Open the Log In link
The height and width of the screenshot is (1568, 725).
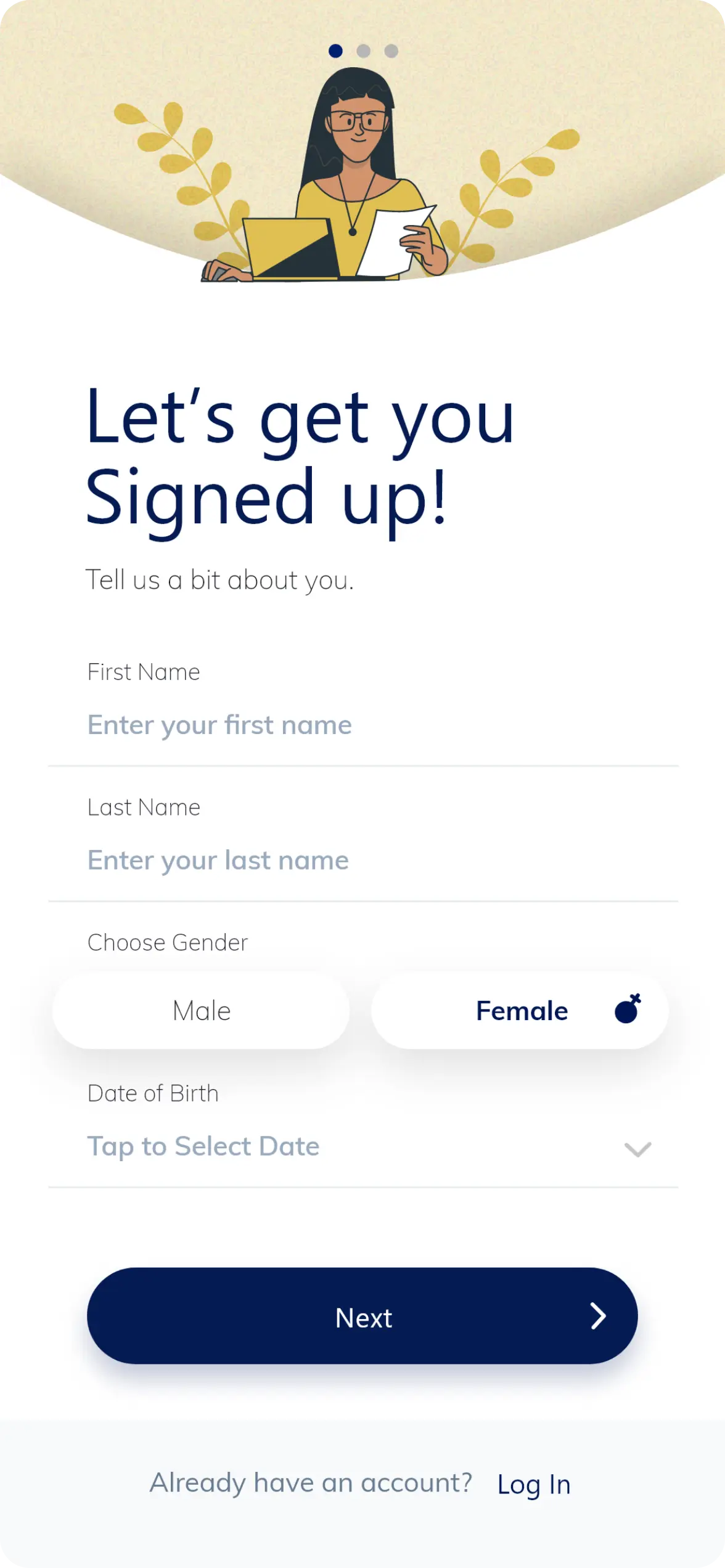click(x=534, y=1485)
